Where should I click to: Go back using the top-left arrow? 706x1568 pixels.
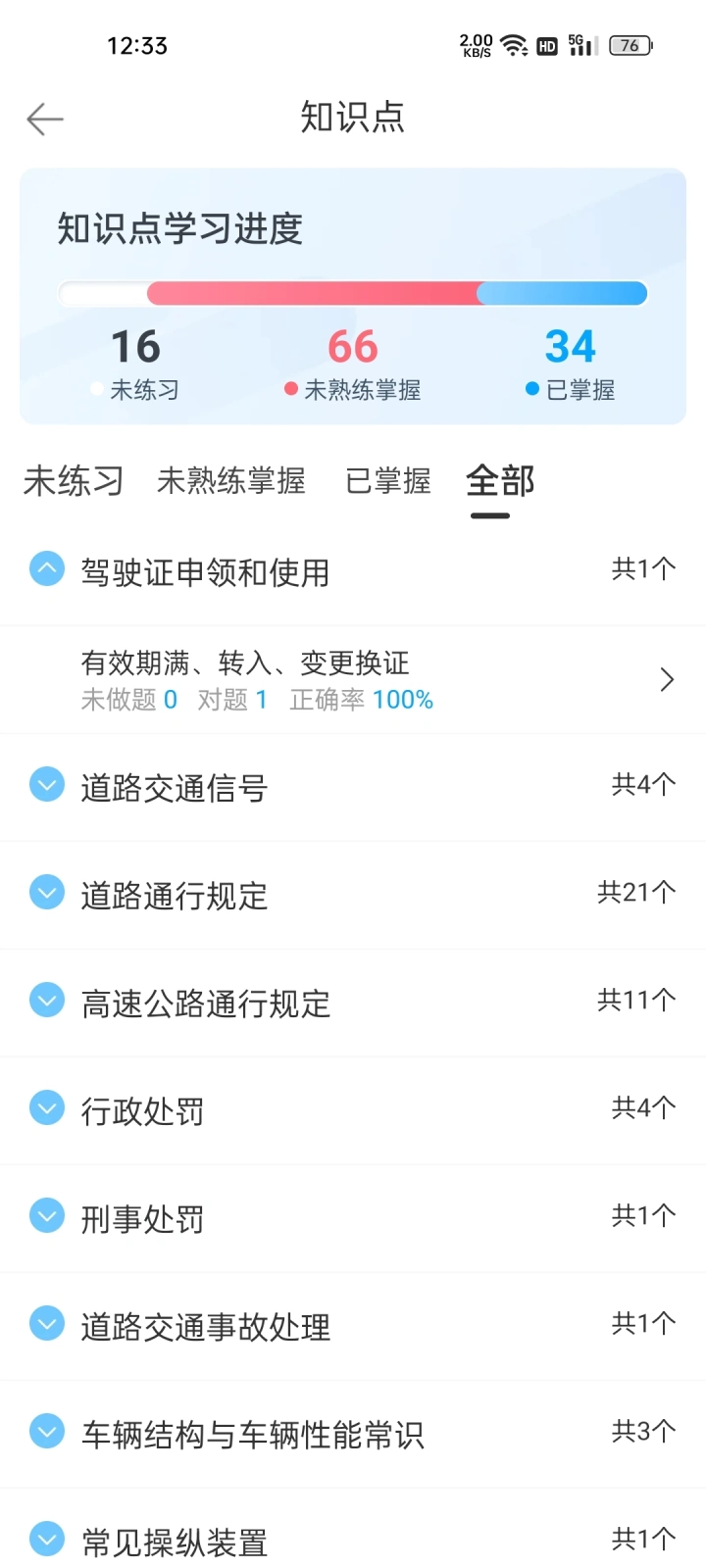click(45, 120)
